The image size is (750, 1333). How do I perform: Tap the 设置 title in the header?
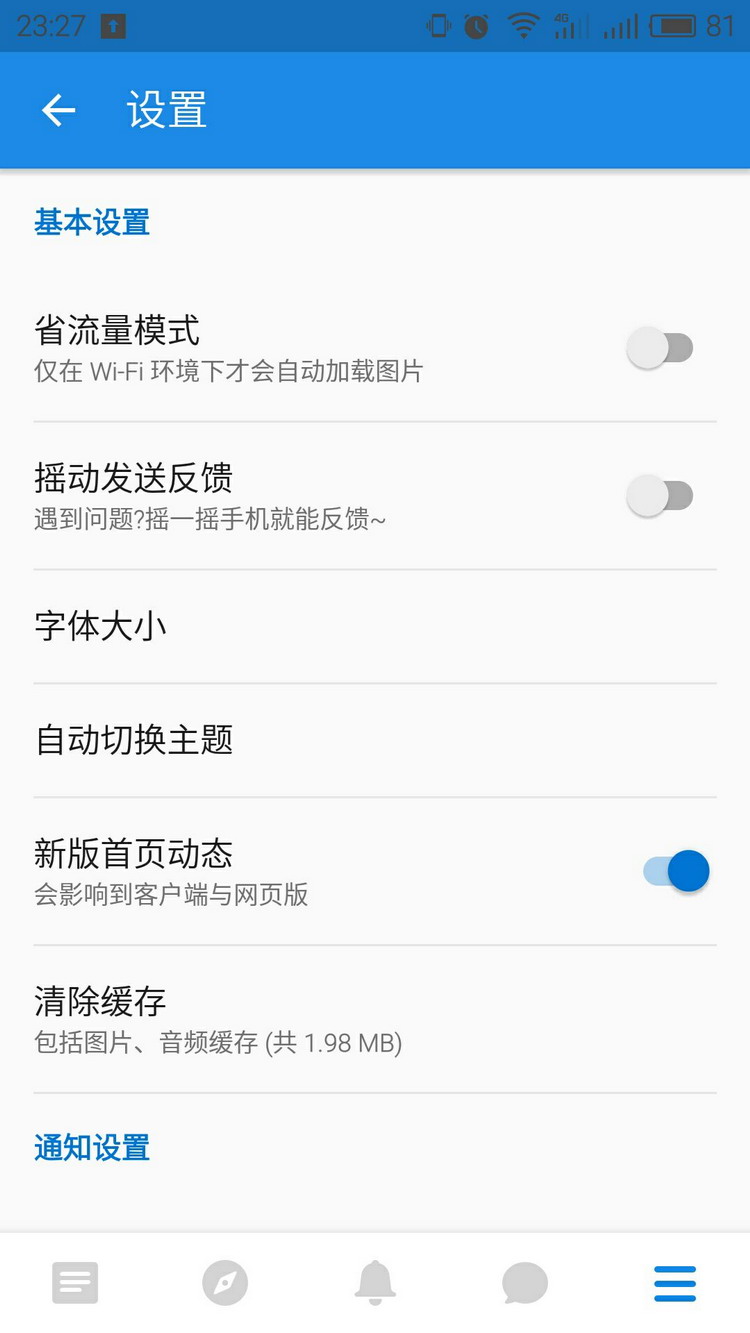pyautogui.click(x=166, y=110)
